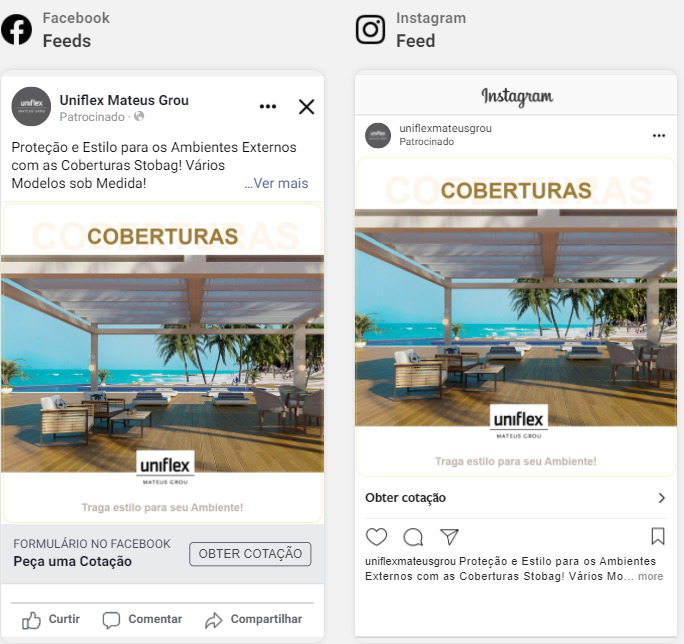Send the Instagram post via the paper plane
684x644 pixels.
[449, 536]
